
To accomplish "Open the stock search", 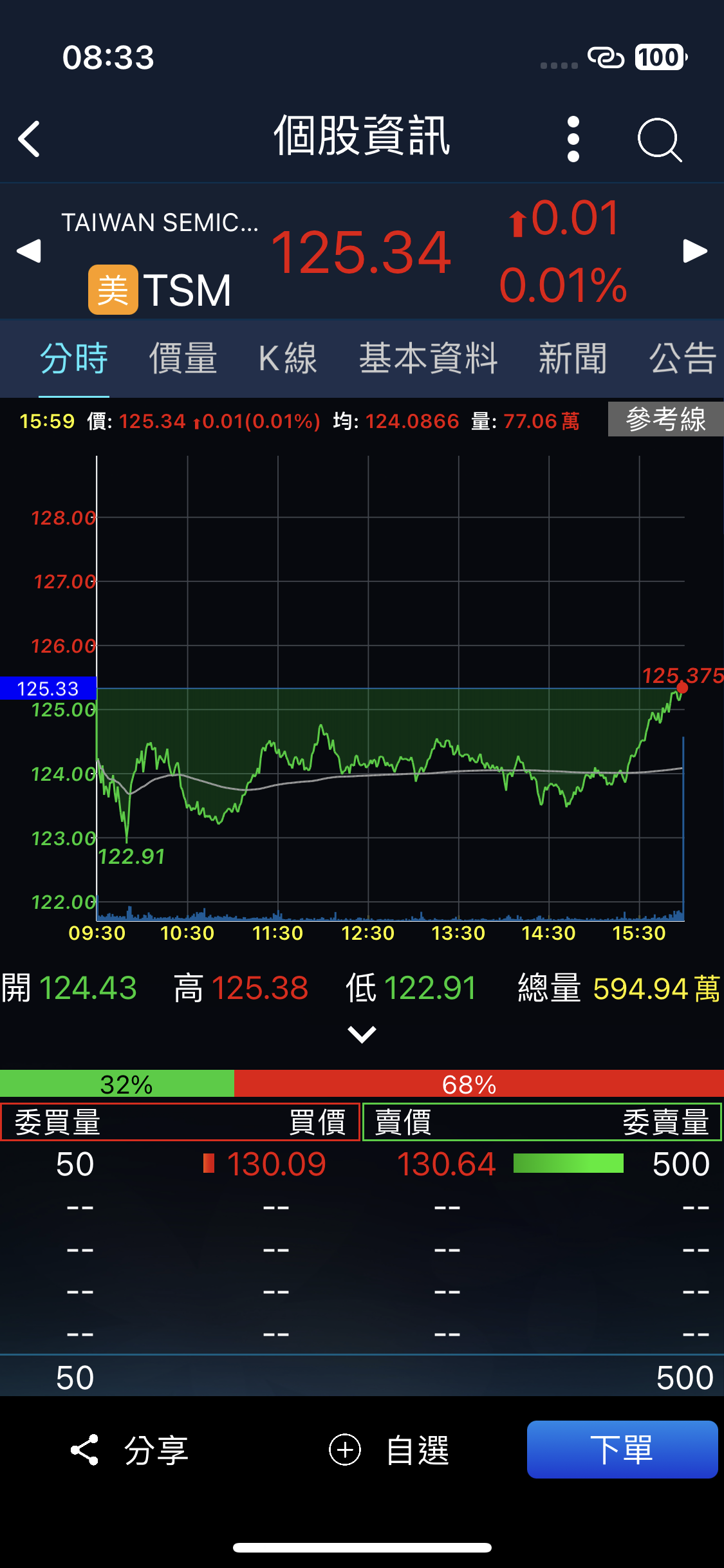I will [x=658, y=138].
